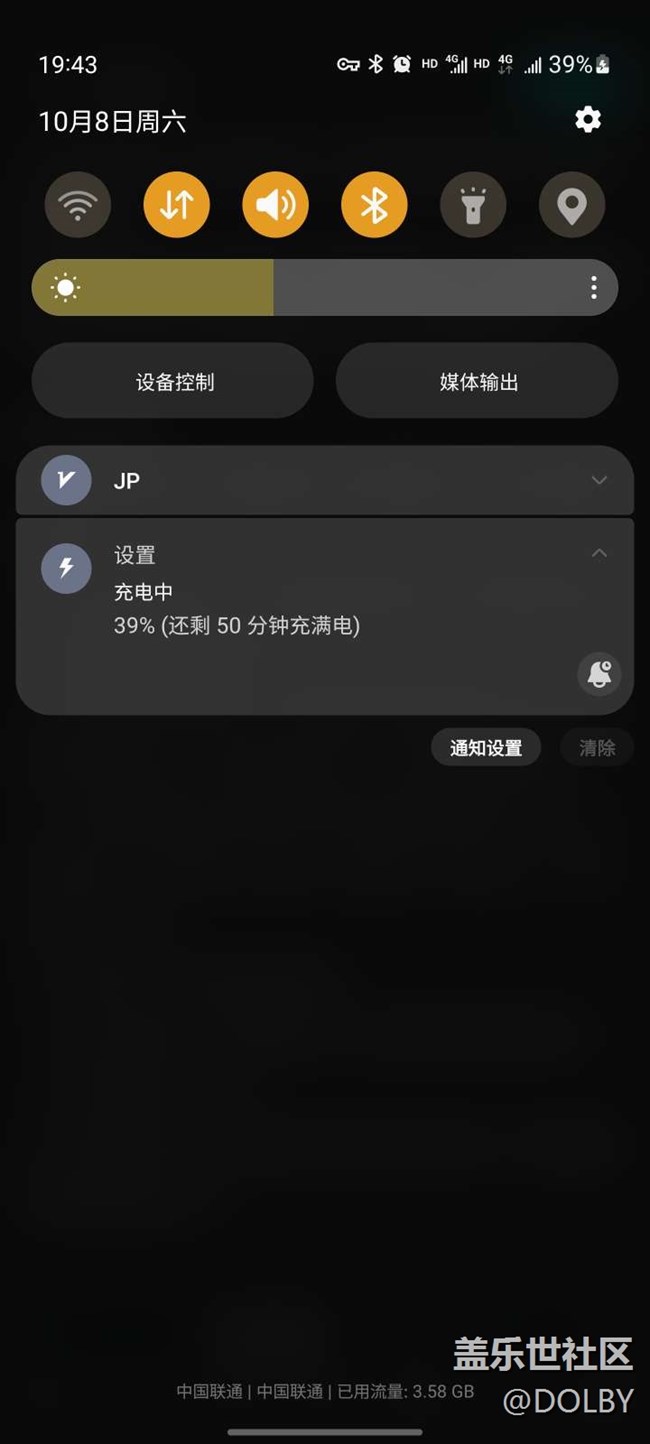Open brightness more options menu
The image size is (650, 1444).
pyautogui.click(x=594, y=288)
